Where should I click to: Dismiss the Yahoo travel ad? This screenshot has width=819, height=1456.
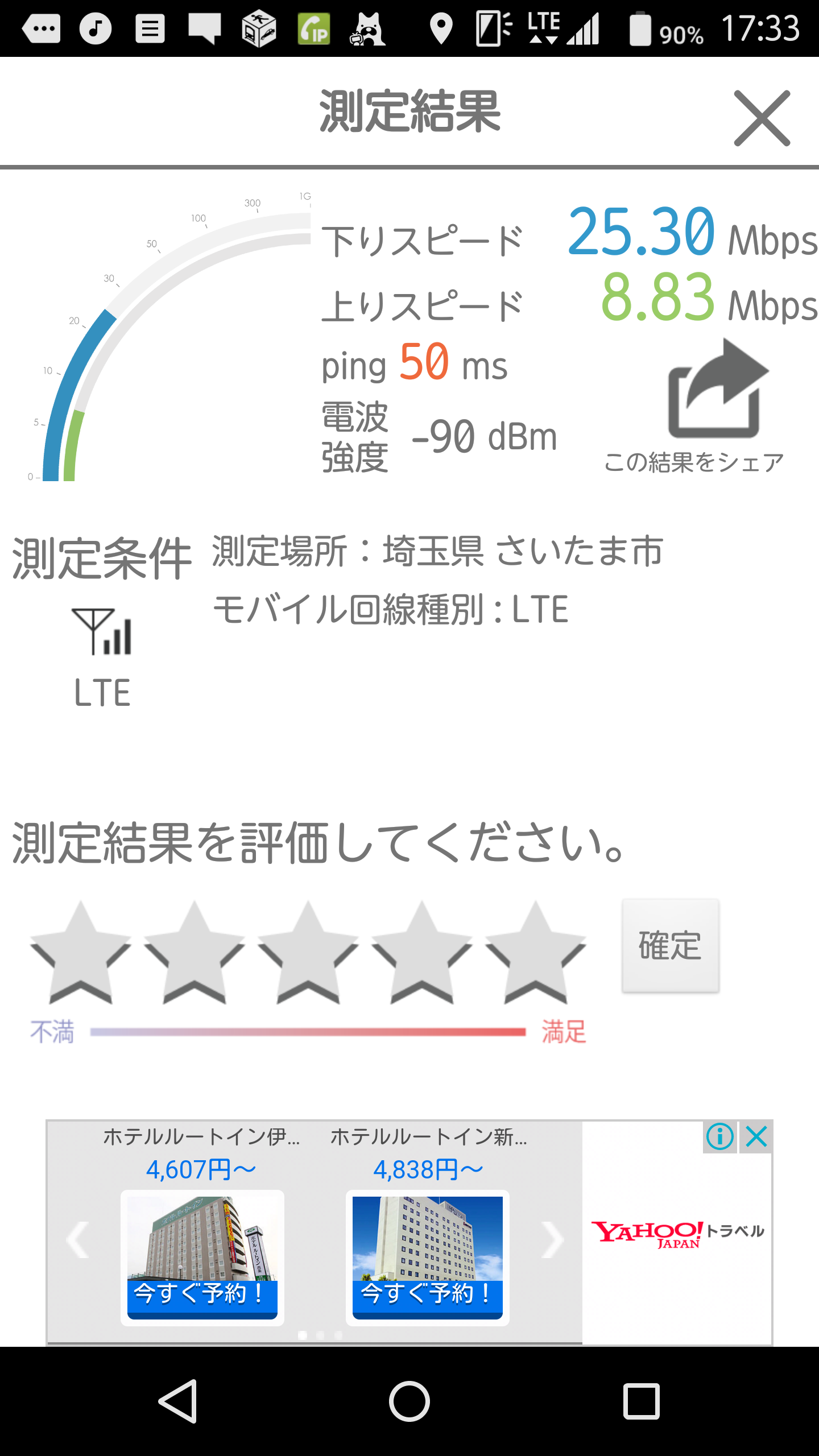click(x=756, y=1137)
